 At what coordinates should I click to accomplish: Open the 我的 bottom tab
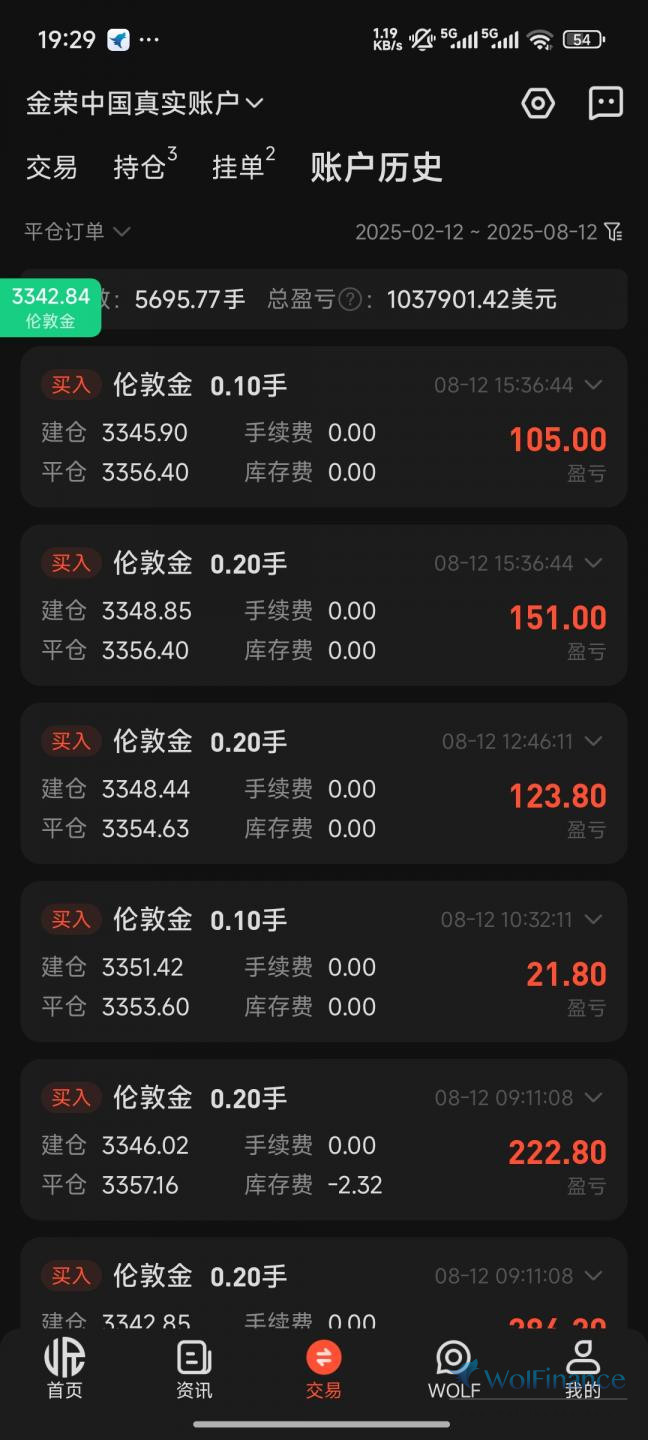point(583,1369)
